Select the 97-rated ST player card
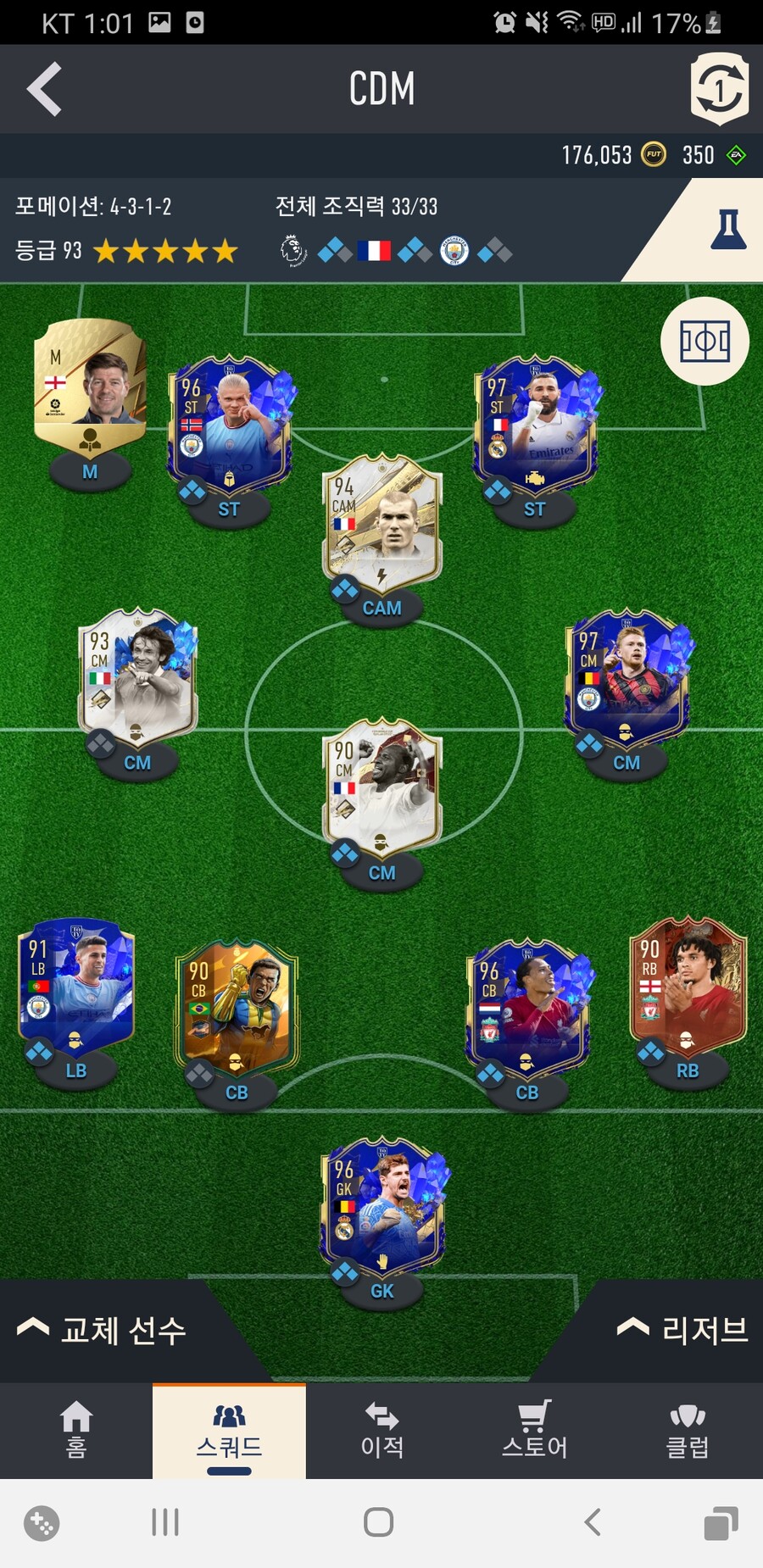 click(x=534, y=422)
